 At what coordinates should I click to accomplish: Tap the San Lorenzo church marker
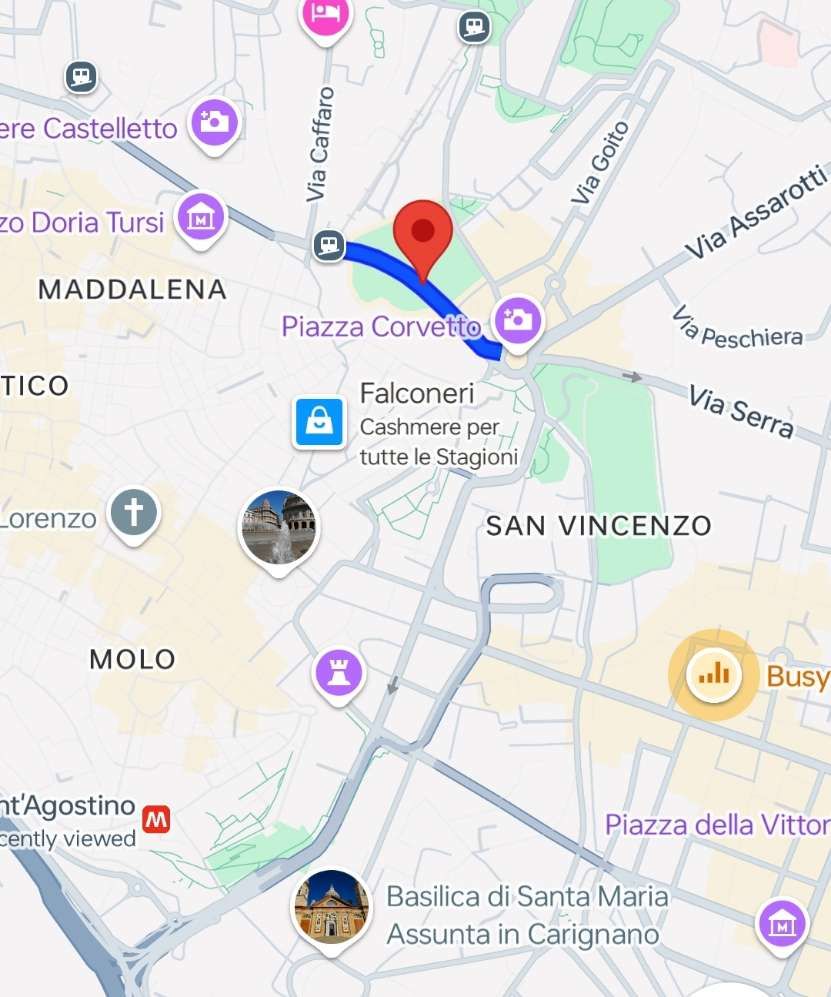pos(134,513)
